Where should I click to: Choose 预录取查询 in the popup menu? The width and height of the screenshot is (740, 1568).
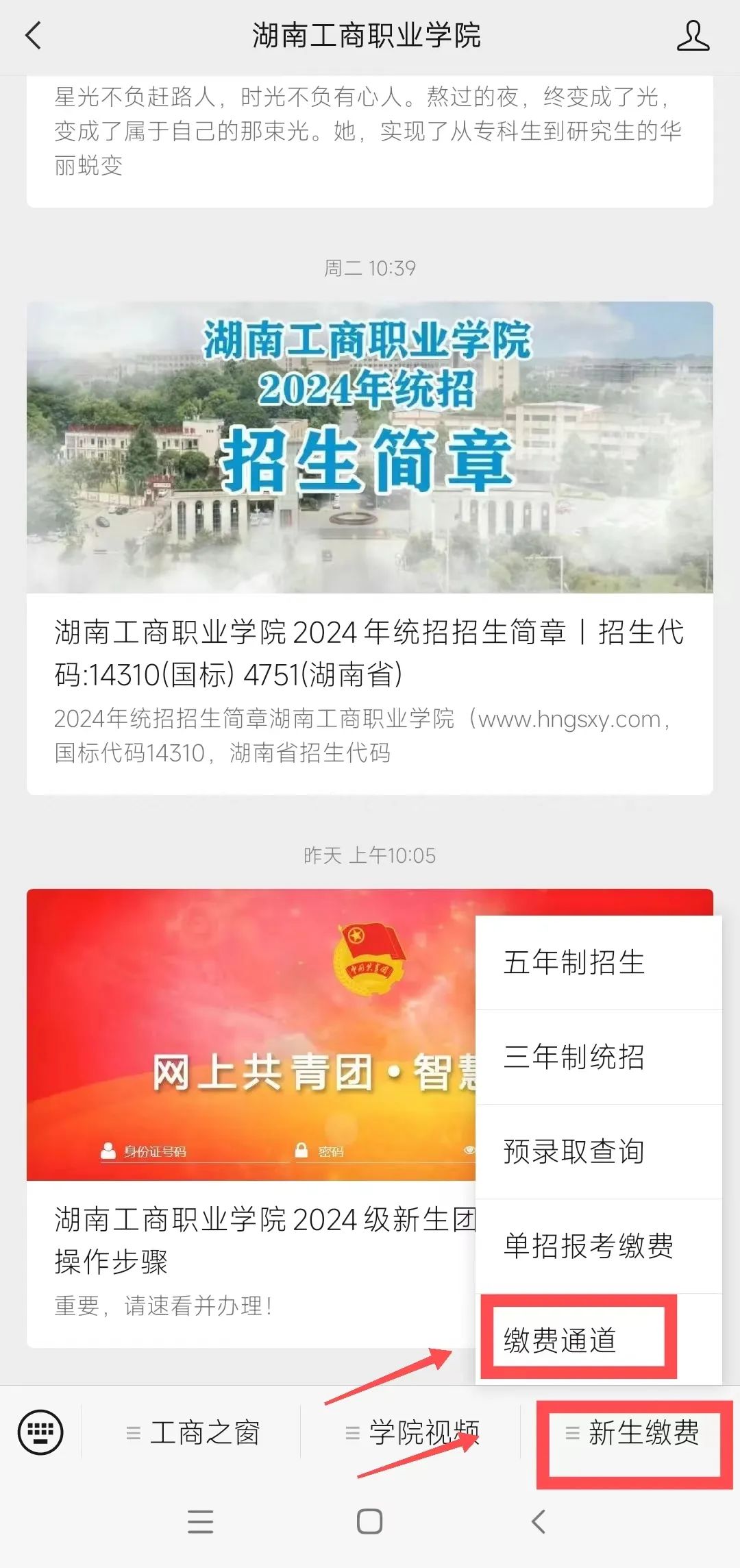(x=574, y=1151)
